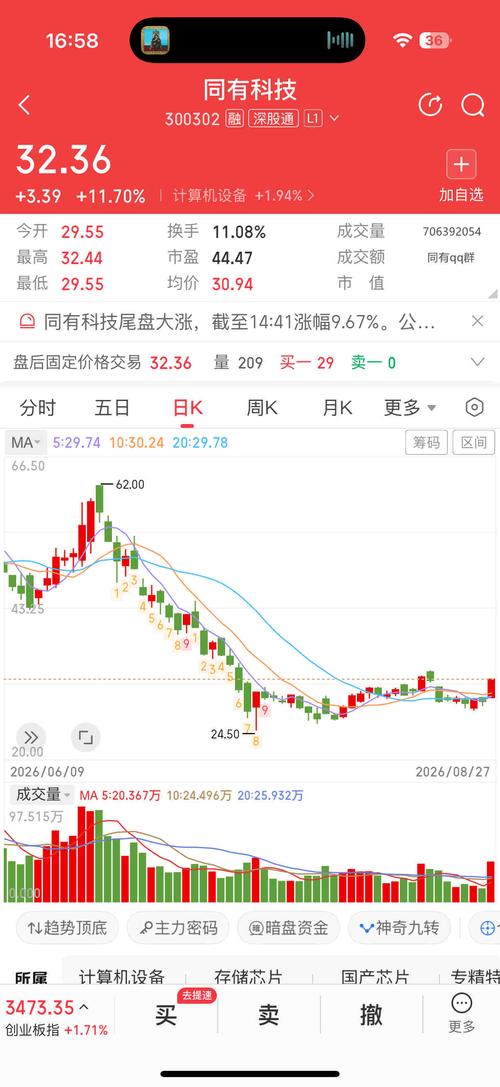The height and width of the screenshot is (1087, 500).
Task: Select the 趋势顶底 indicator chip
Action: point(67,928)
